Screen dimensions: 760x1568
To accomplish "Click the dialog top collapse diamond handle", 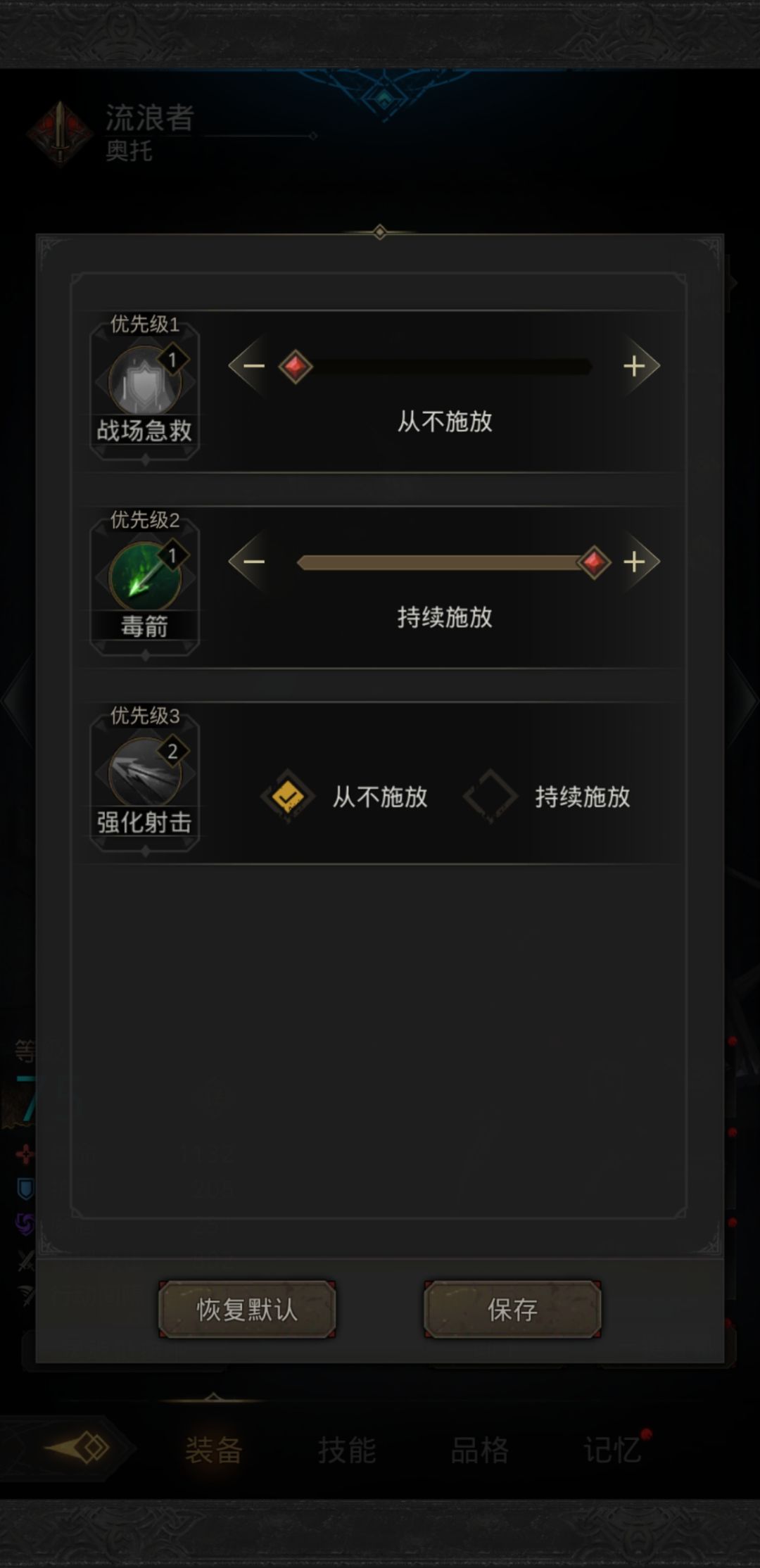I will coord(380,230).
